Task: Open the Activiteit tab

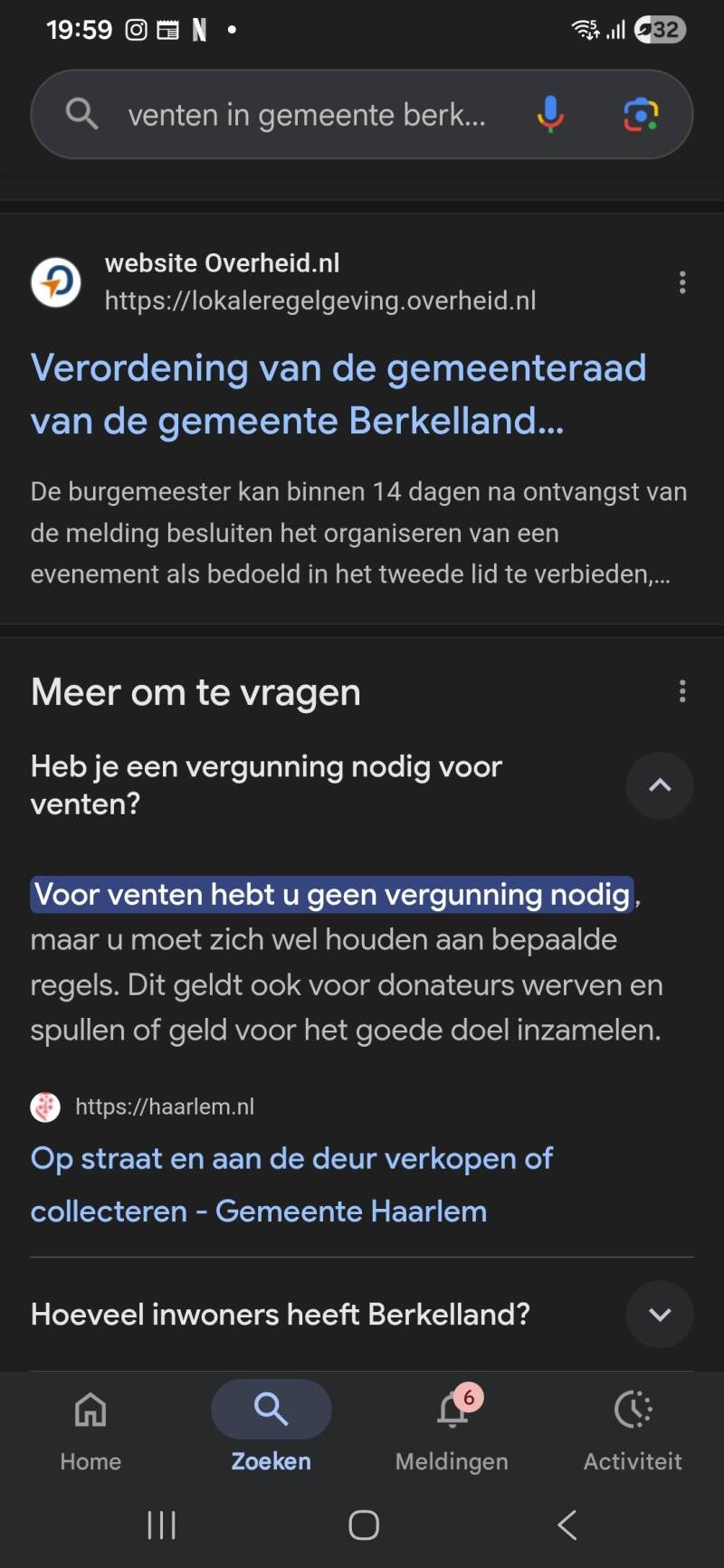Action: [x=633, y=1426]
